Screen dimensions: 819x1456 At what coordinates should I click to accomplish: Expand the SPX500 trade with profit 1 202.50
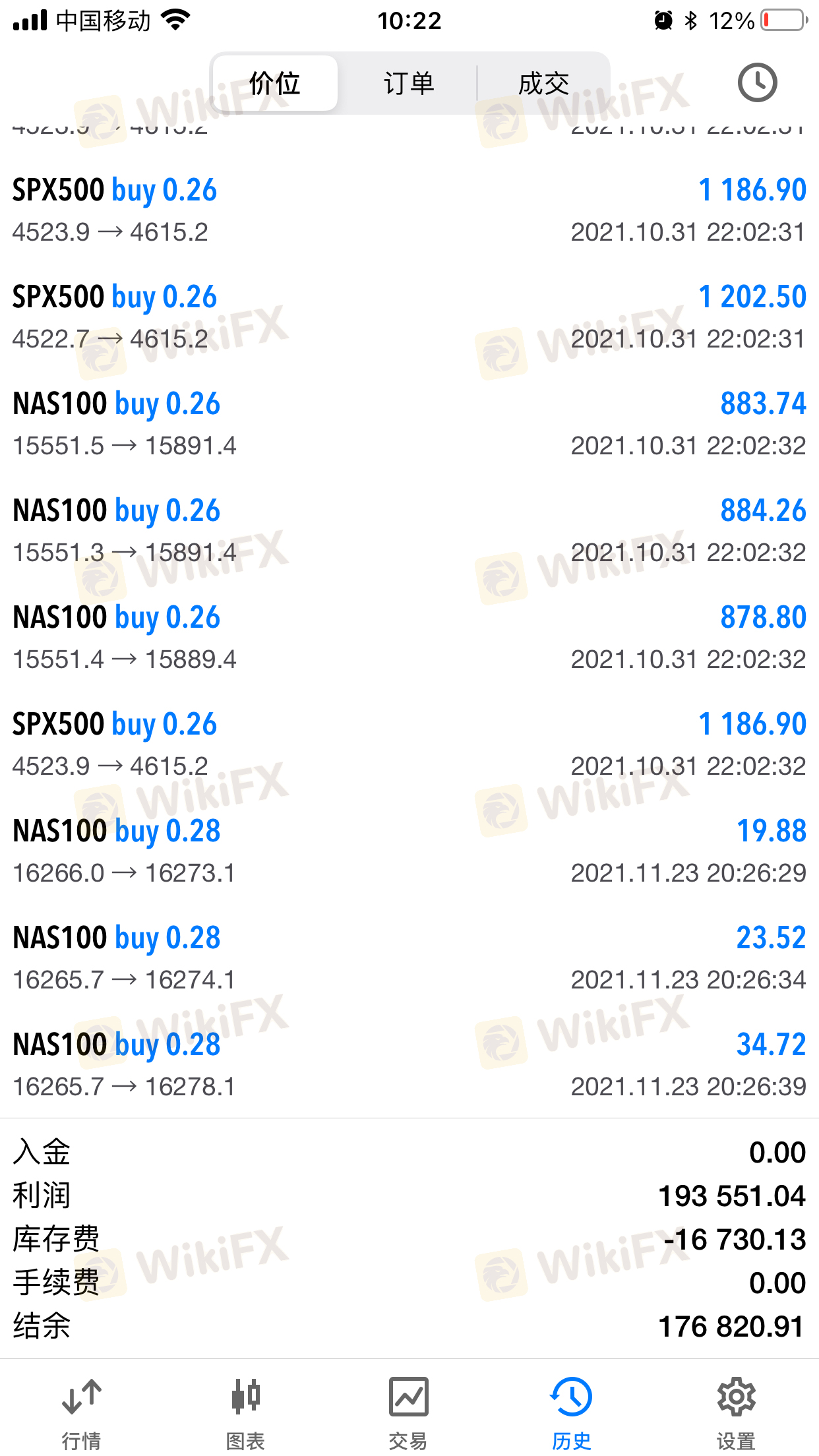(409, 317)
